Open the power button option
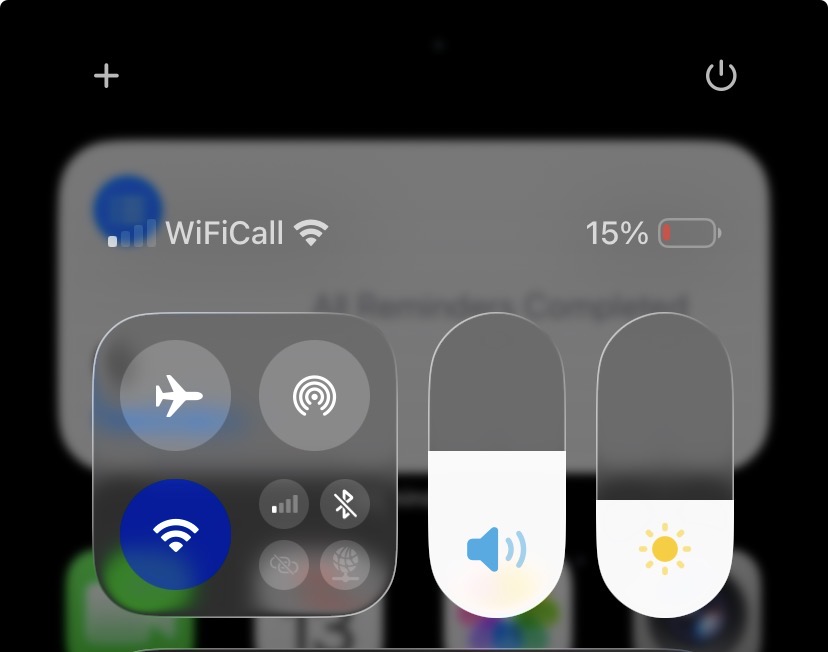 721,76
